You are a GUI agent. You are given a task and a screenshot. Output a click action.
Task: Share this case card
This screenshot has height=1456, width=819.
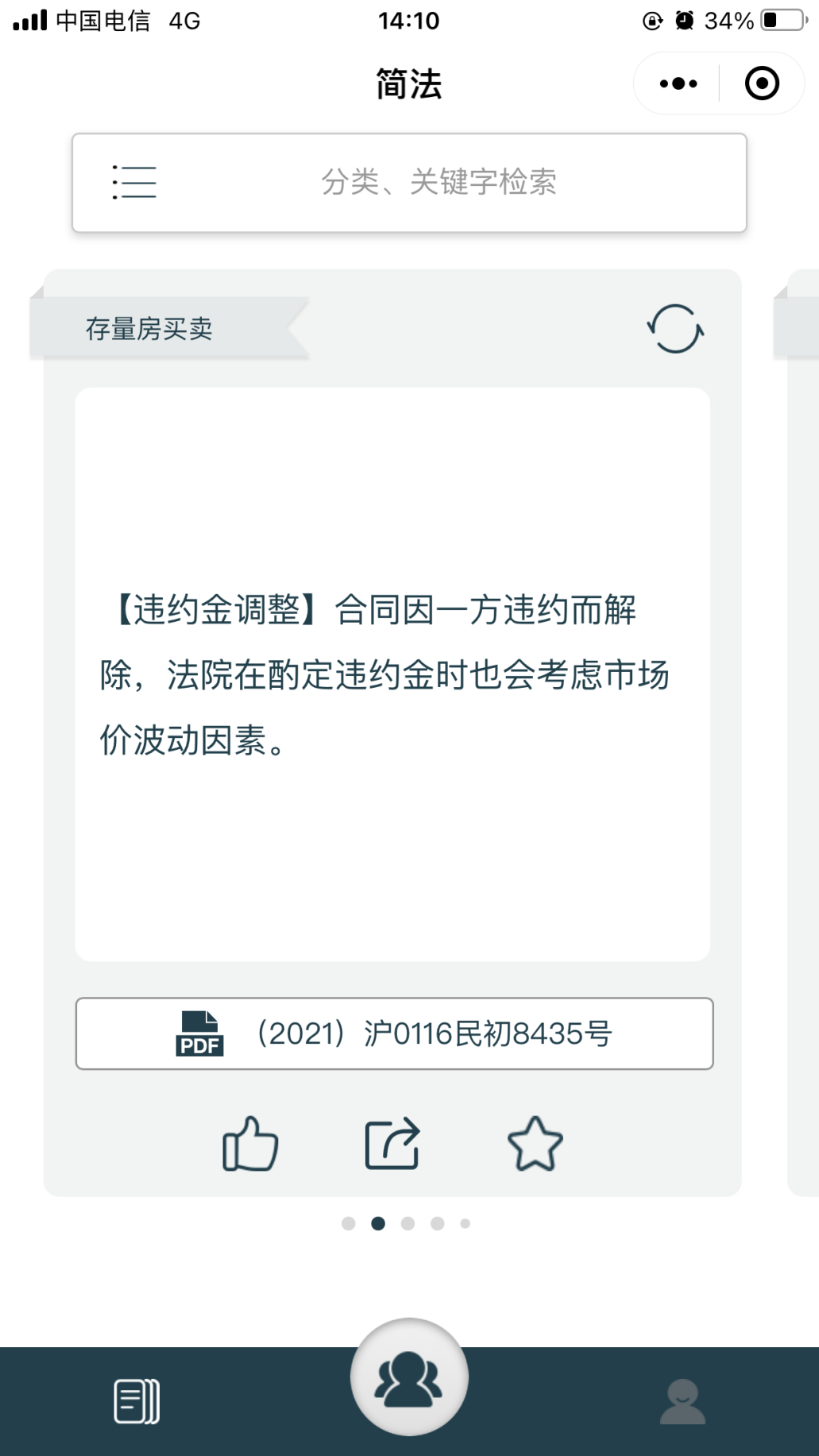pyautogui.click(x=392, y=1144)
